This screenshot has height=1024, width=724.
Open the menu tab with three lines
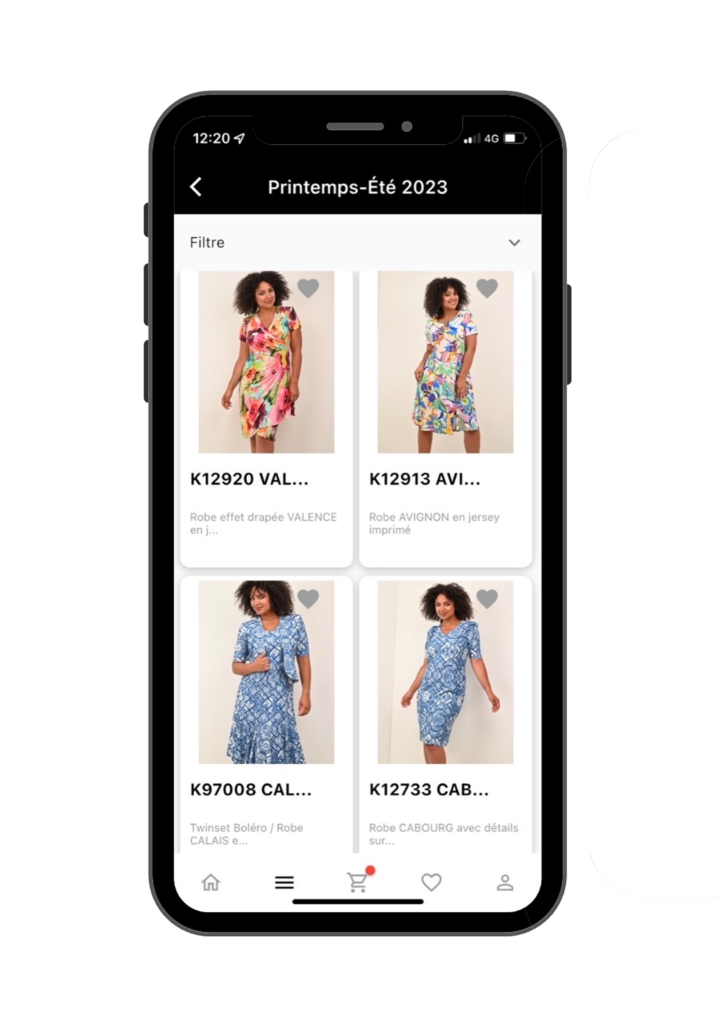tap(284, 882)
